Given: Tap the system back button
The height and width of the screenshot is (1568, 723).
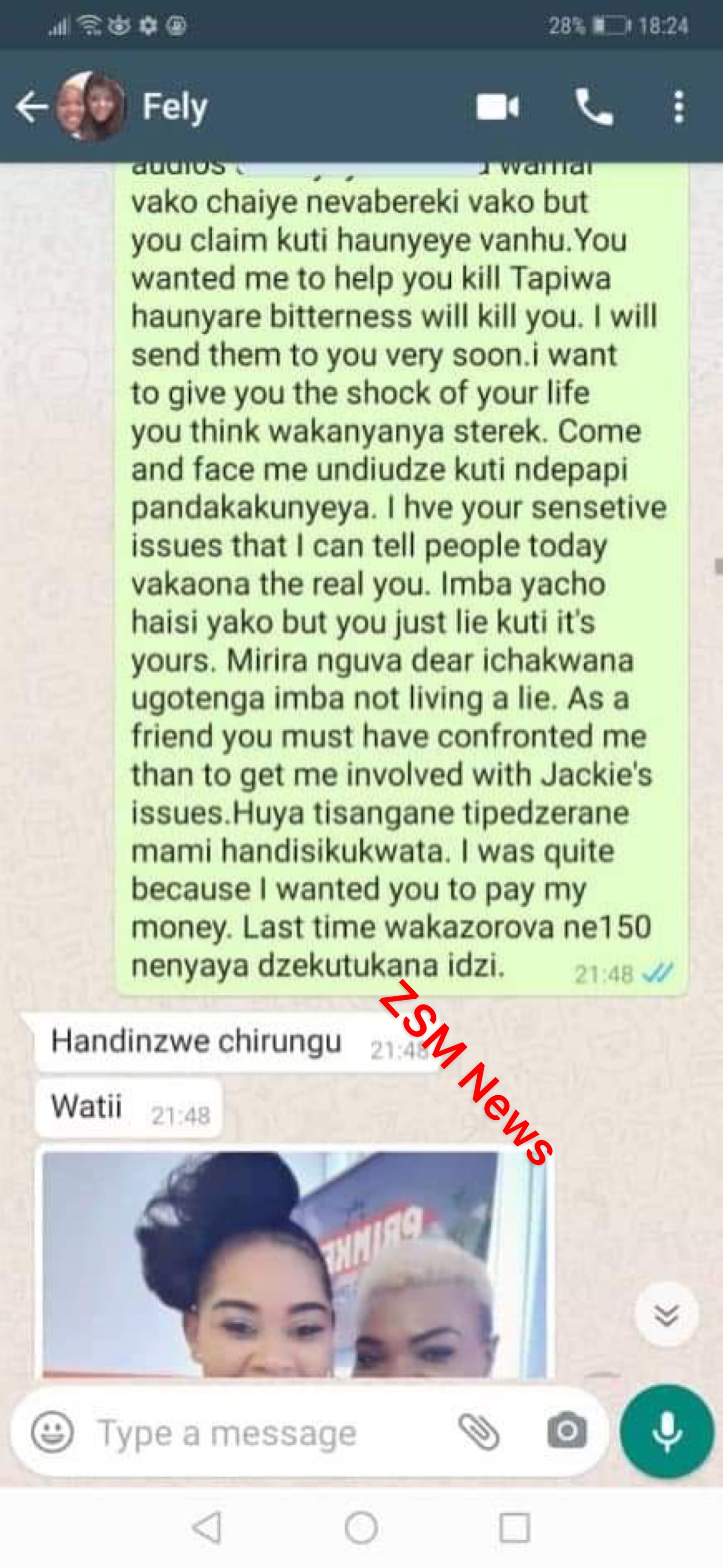Looking at the screenshot, I should (x=207, y=1527).
